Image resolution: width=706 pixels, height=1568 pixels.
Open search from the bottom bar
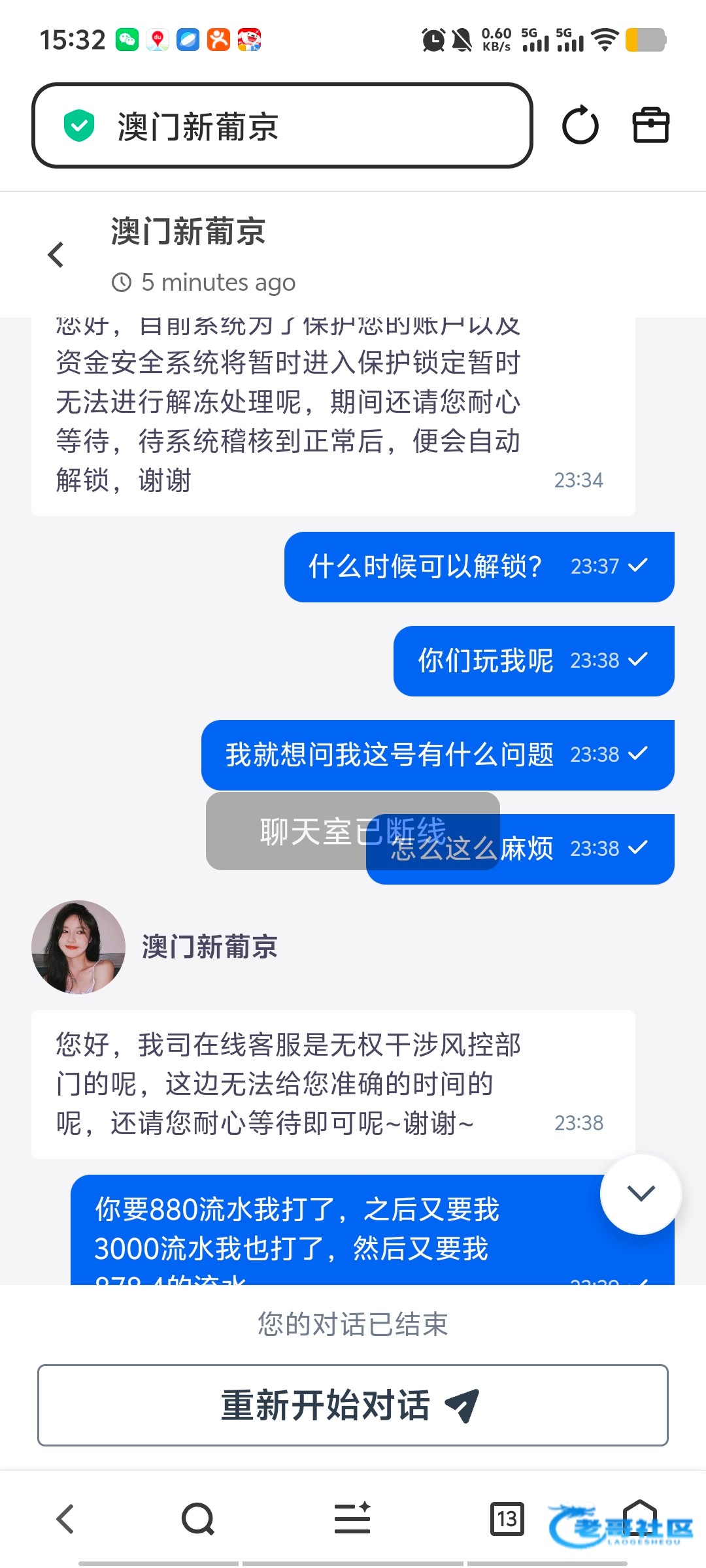click(x=197, y=1518)
